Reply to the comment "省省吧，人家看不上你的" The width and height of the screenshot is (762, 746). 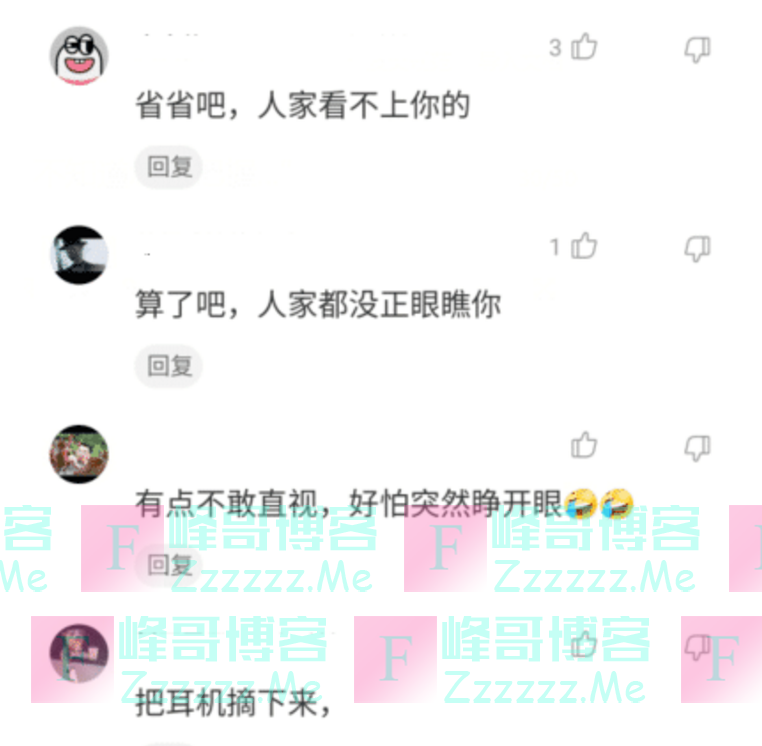[x=169, y=166]
